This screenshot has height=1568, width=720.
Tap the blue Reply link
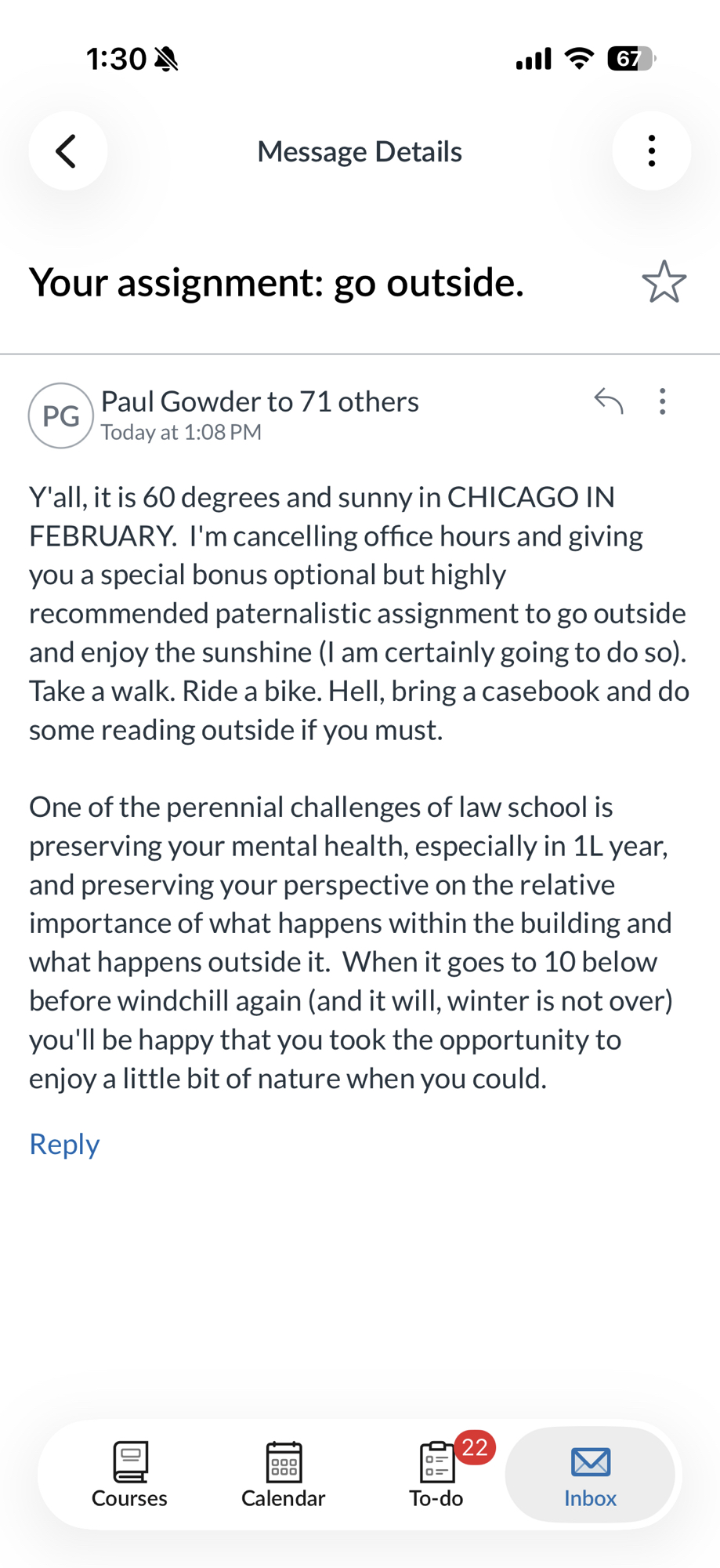pyautogui.click(x=64, y=1144)
